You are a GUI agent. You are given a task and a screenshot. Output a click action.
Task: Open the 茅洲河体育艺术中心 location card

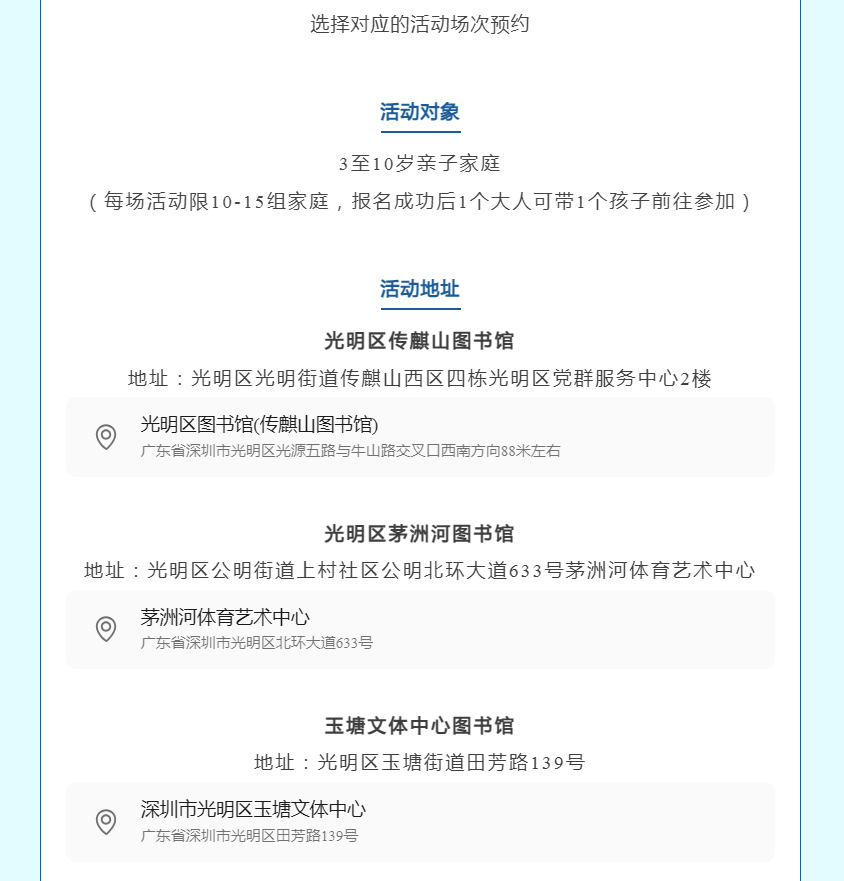[x=420, y=629]
